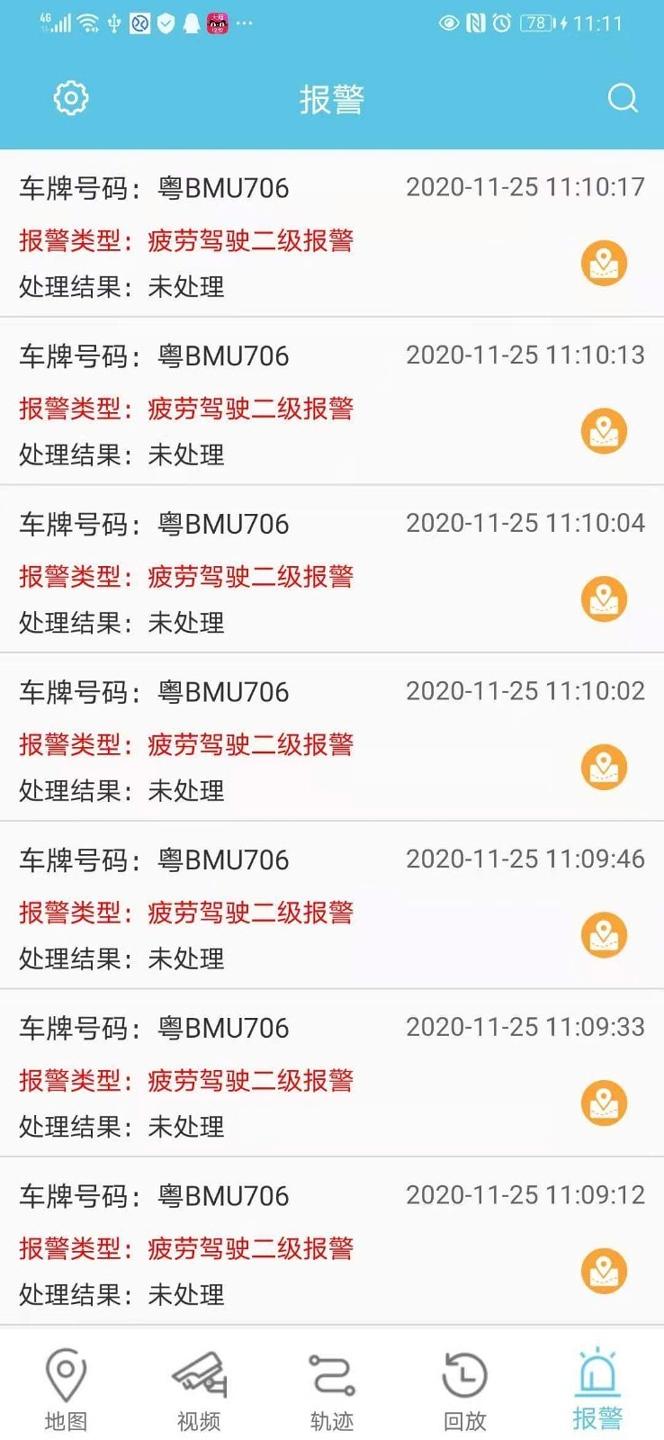The height and width of the screenshot is (1440, 664).
Task: Select the 报警 tab
Action: coord(597,1392)
